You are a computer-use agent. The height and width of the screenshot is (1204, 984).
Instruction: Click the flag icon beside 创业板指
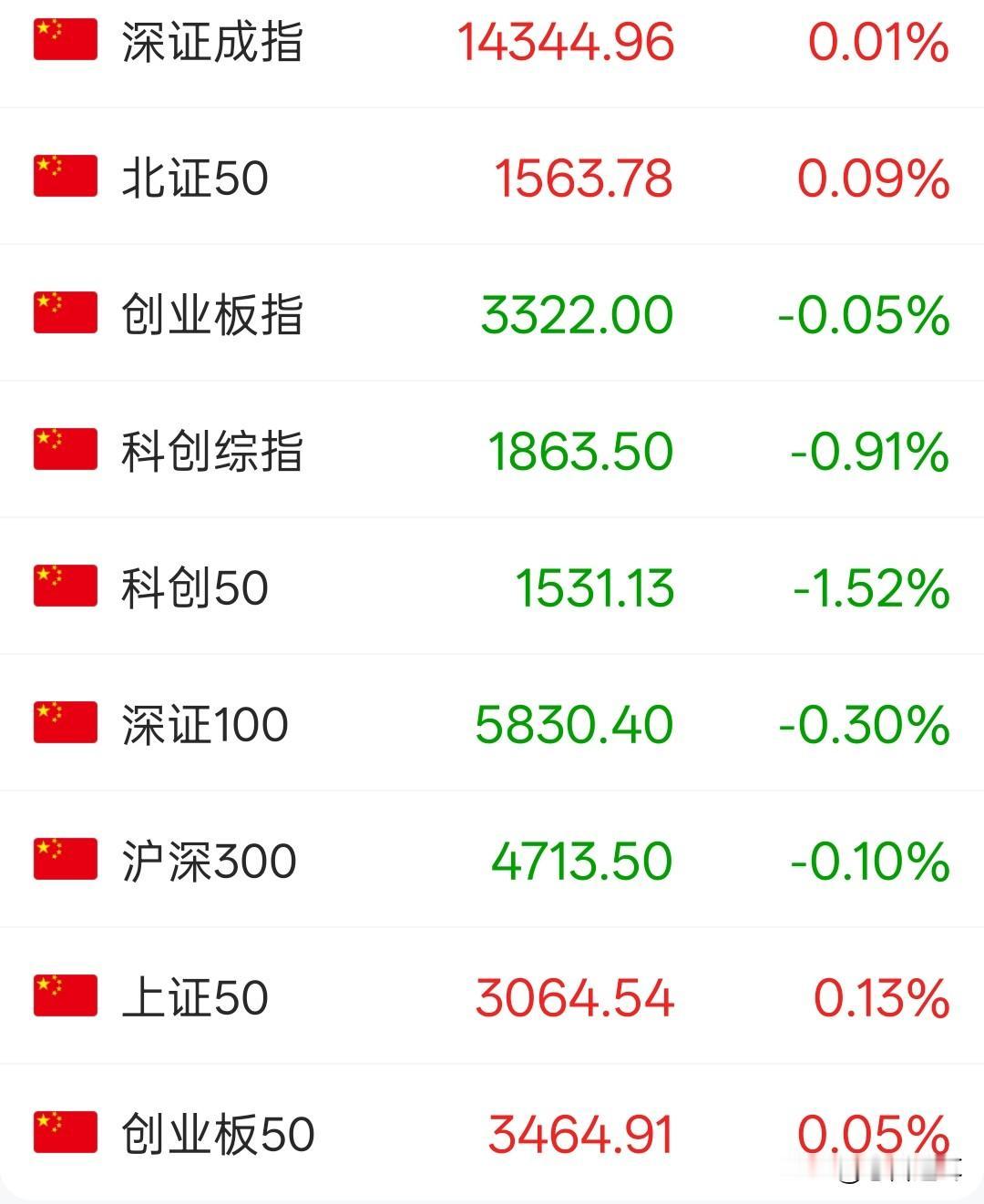64,314
